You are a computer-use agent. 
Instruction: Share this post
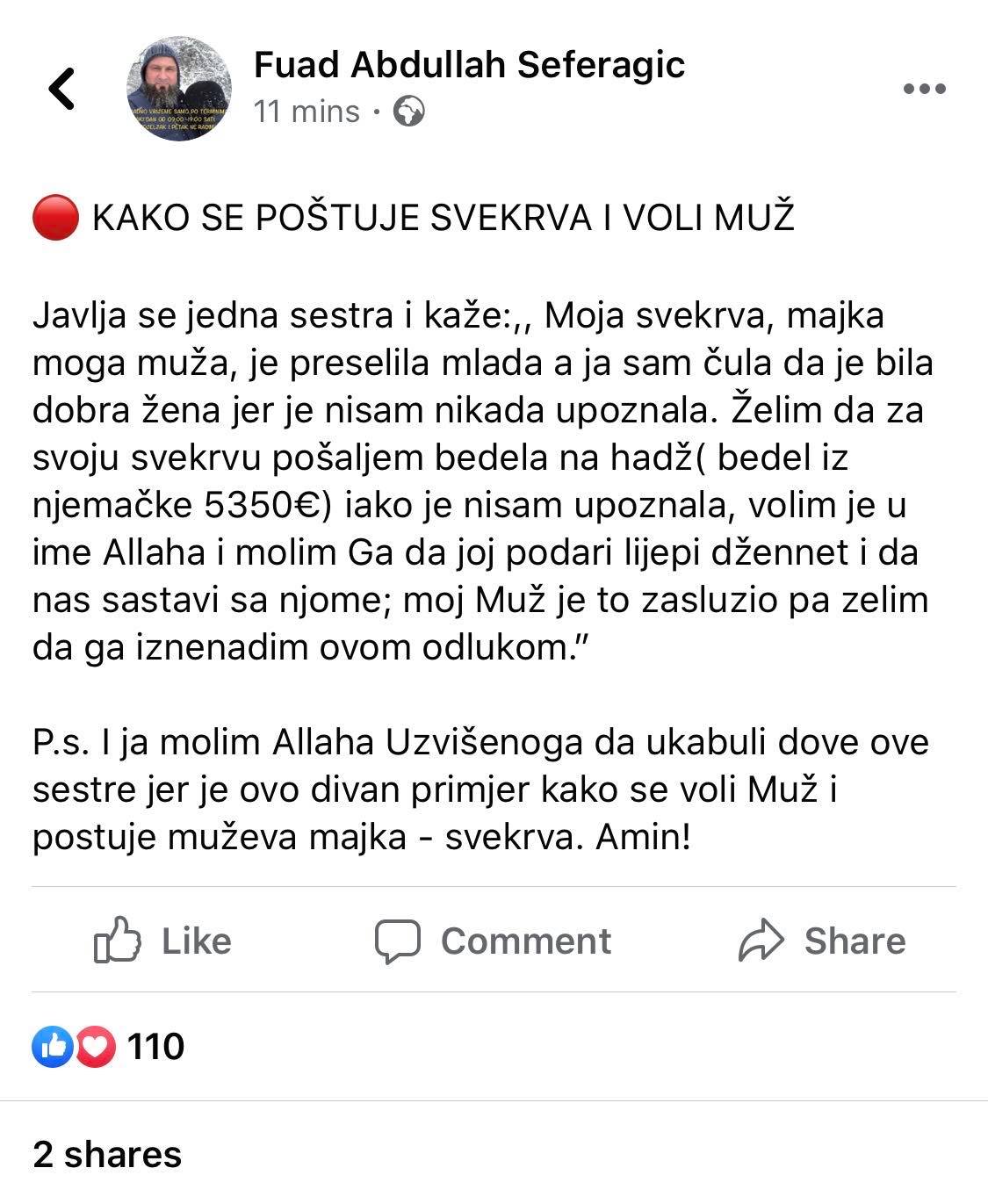pos(822,941)
